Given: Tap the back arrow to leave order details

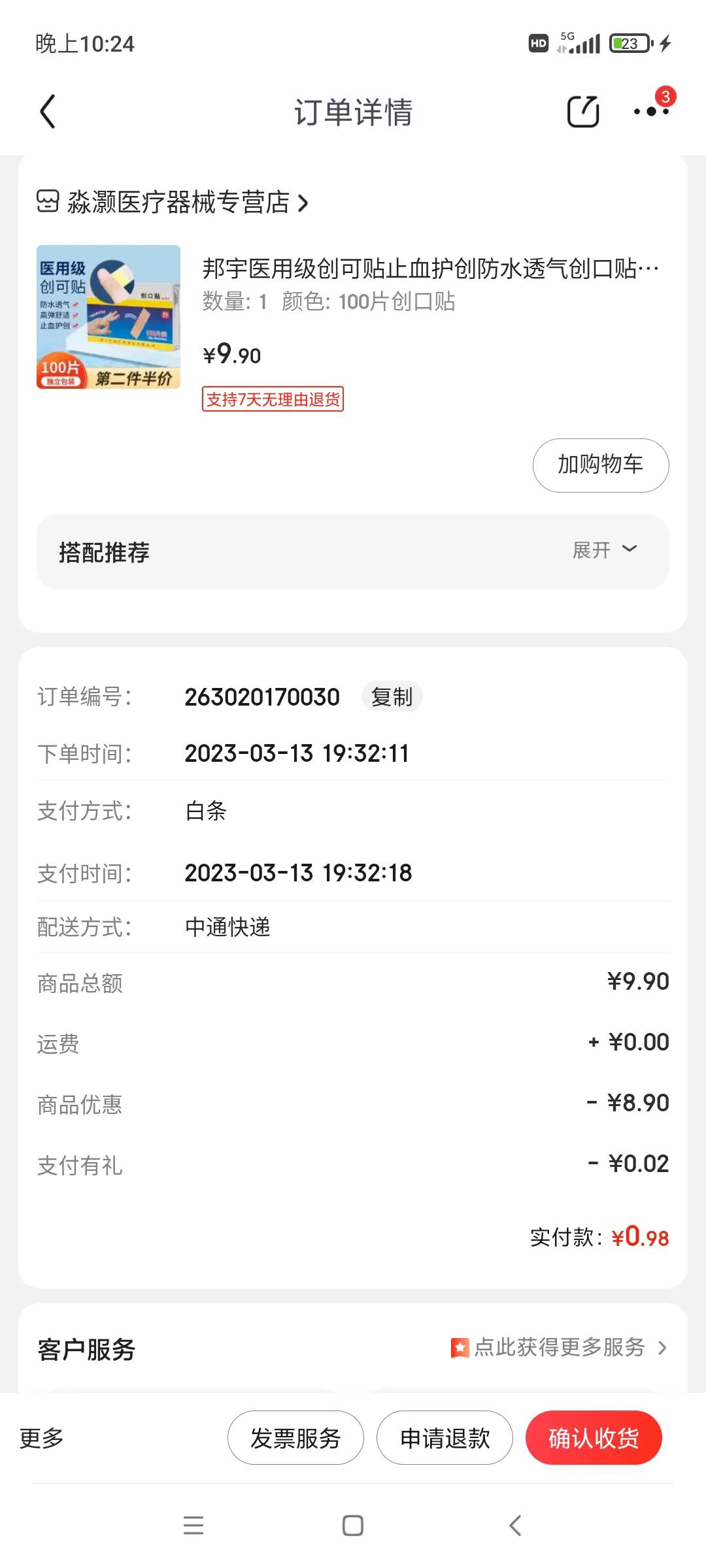Looking at the screenshot, I should 46,112.
